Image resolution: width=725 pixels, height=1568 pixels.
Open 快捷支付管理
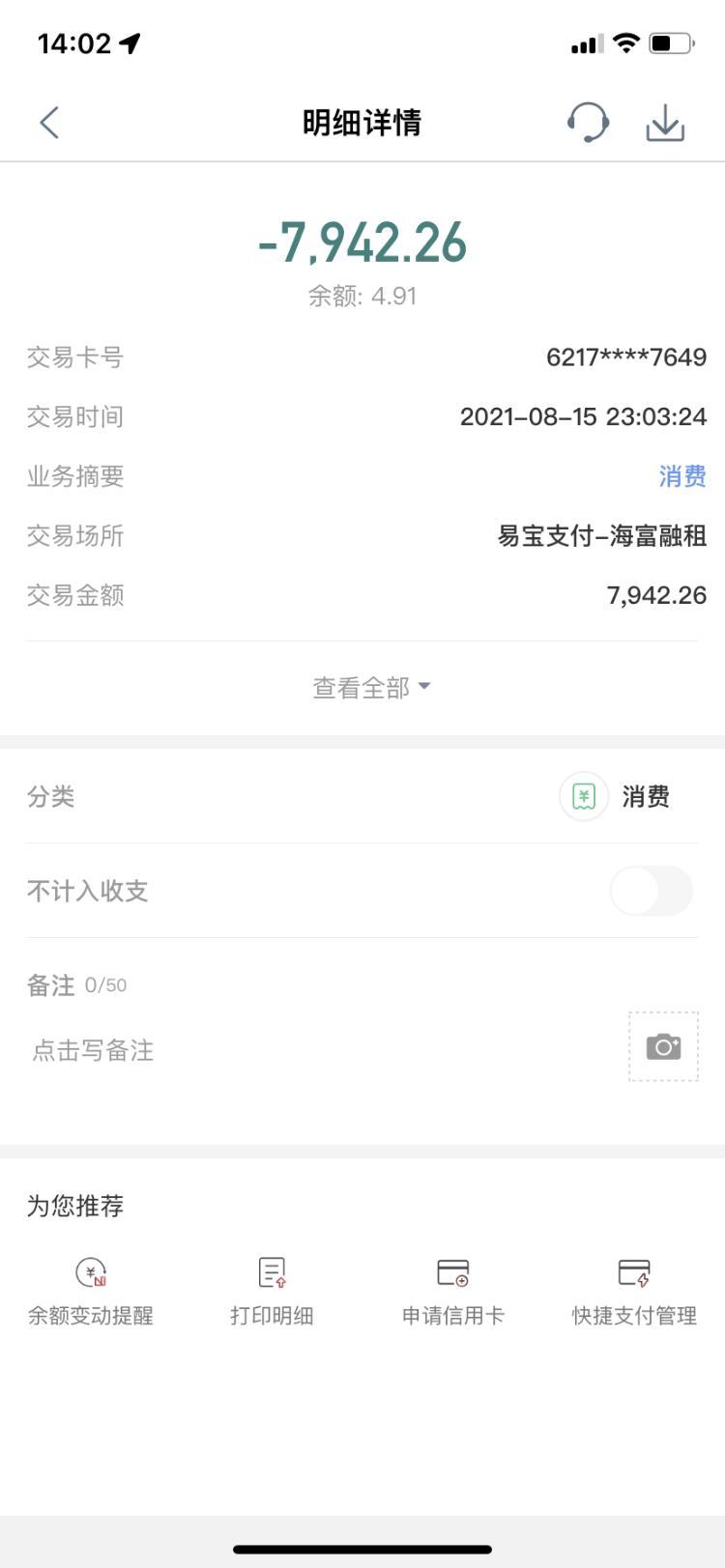(634, 1292)
